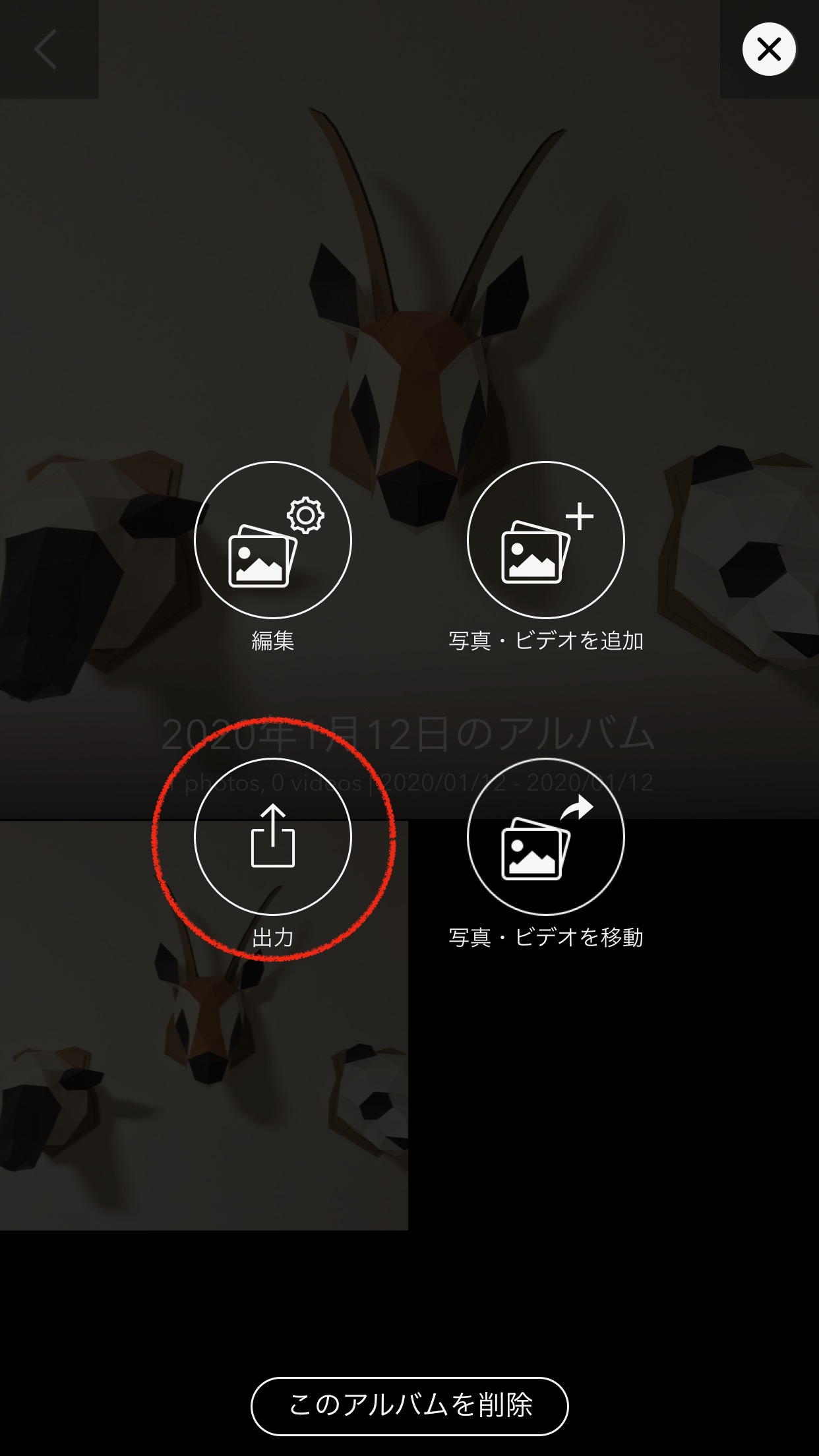The height and width of the screenshot is (1456, 819).
Task: Select the 出力 export option
Action: [x=273, y=836]
